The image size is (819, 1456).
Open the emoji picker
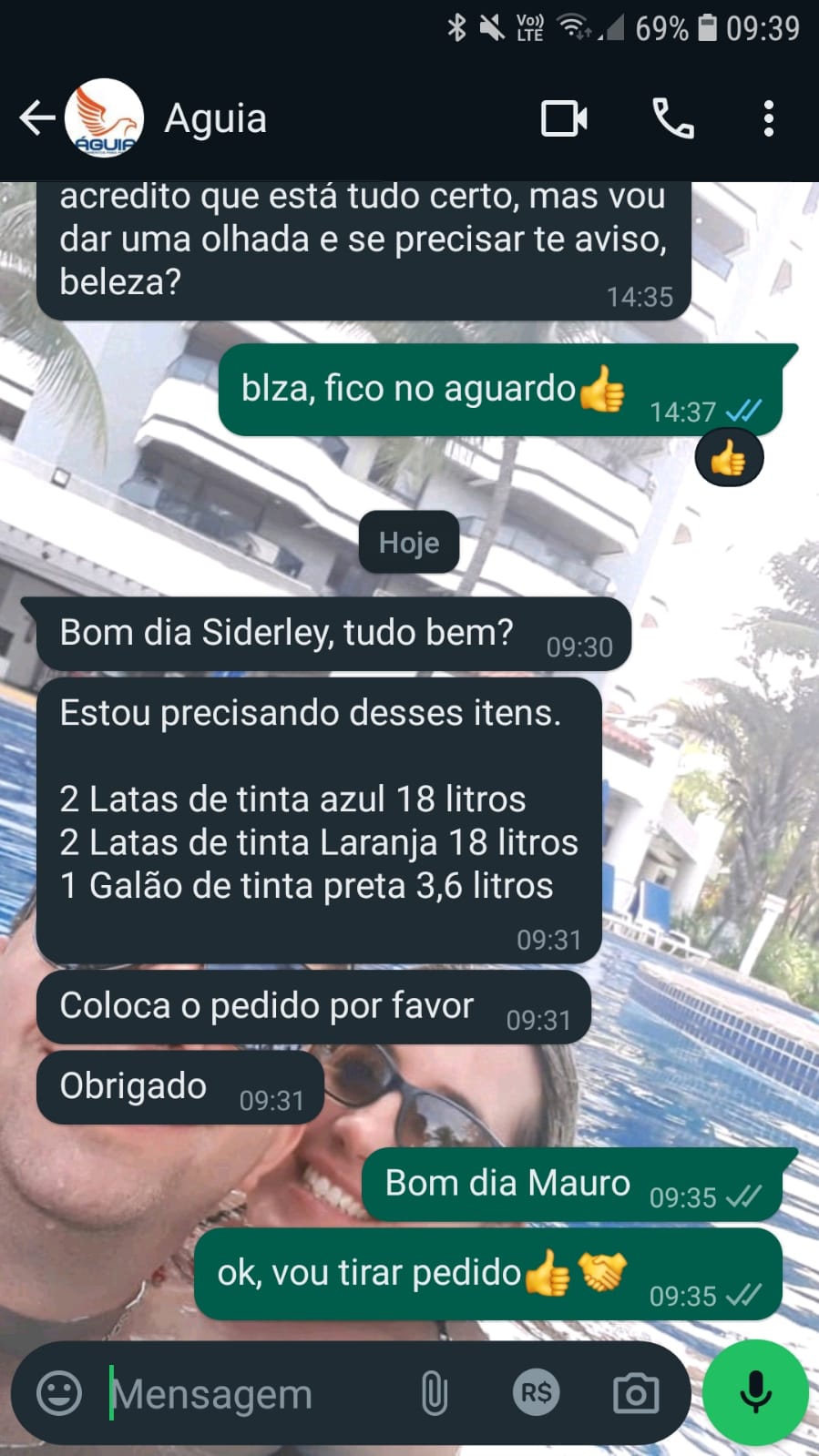59,1393
